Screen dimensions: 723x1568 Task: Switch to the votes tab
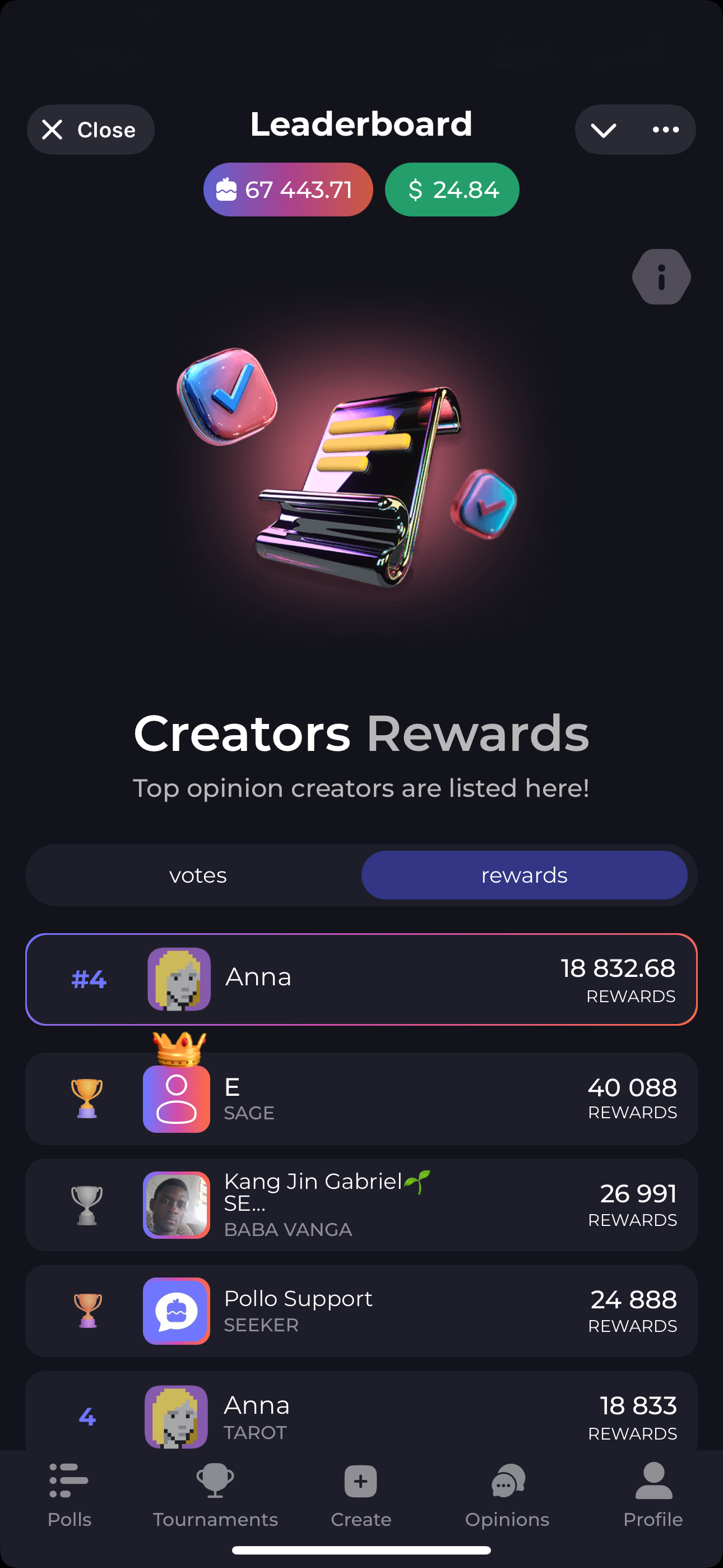(x=198, y=875)
